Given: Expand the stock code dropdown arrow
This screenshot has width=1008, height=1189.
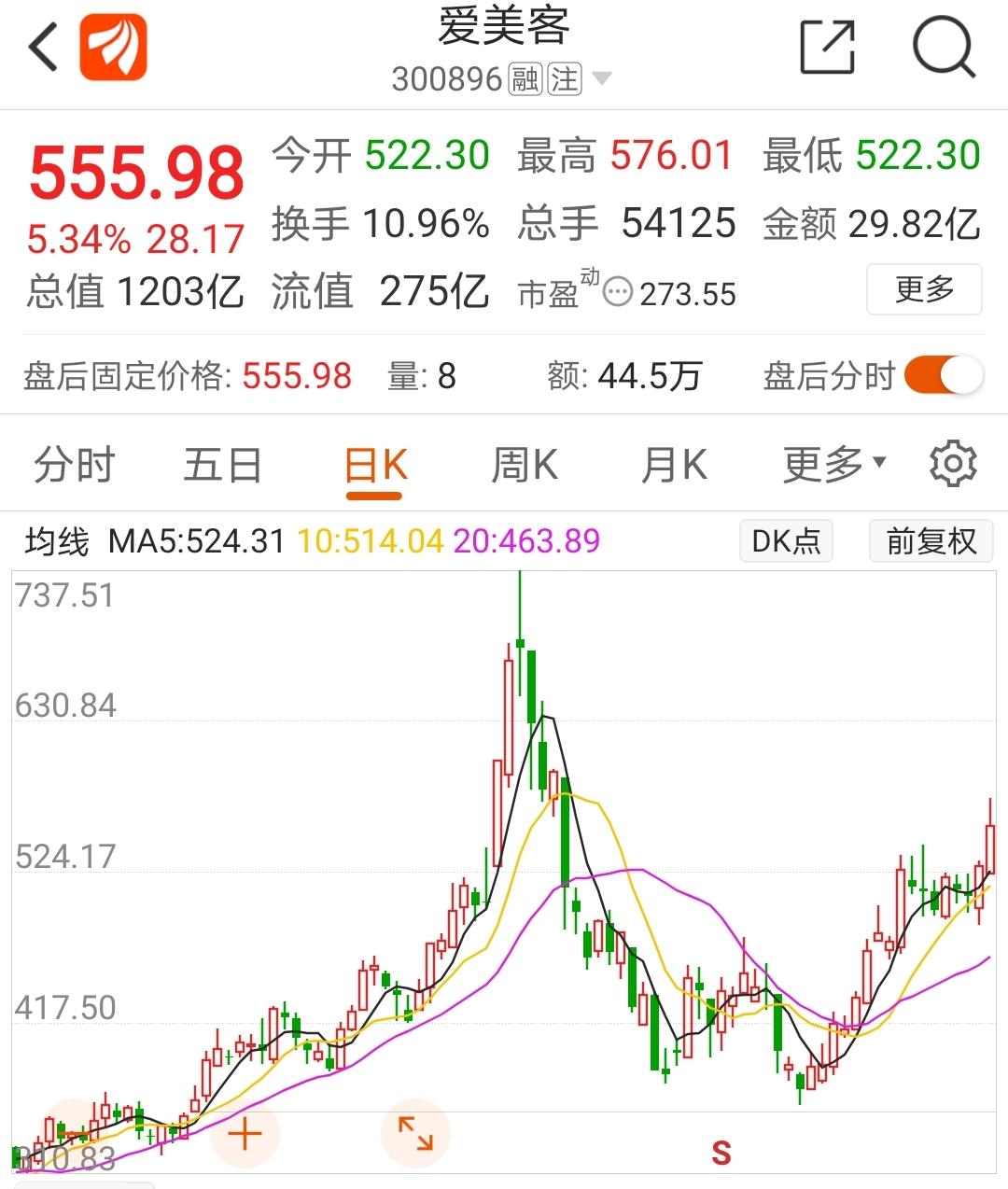Looking at the screenshot, I should pos(602,78).
